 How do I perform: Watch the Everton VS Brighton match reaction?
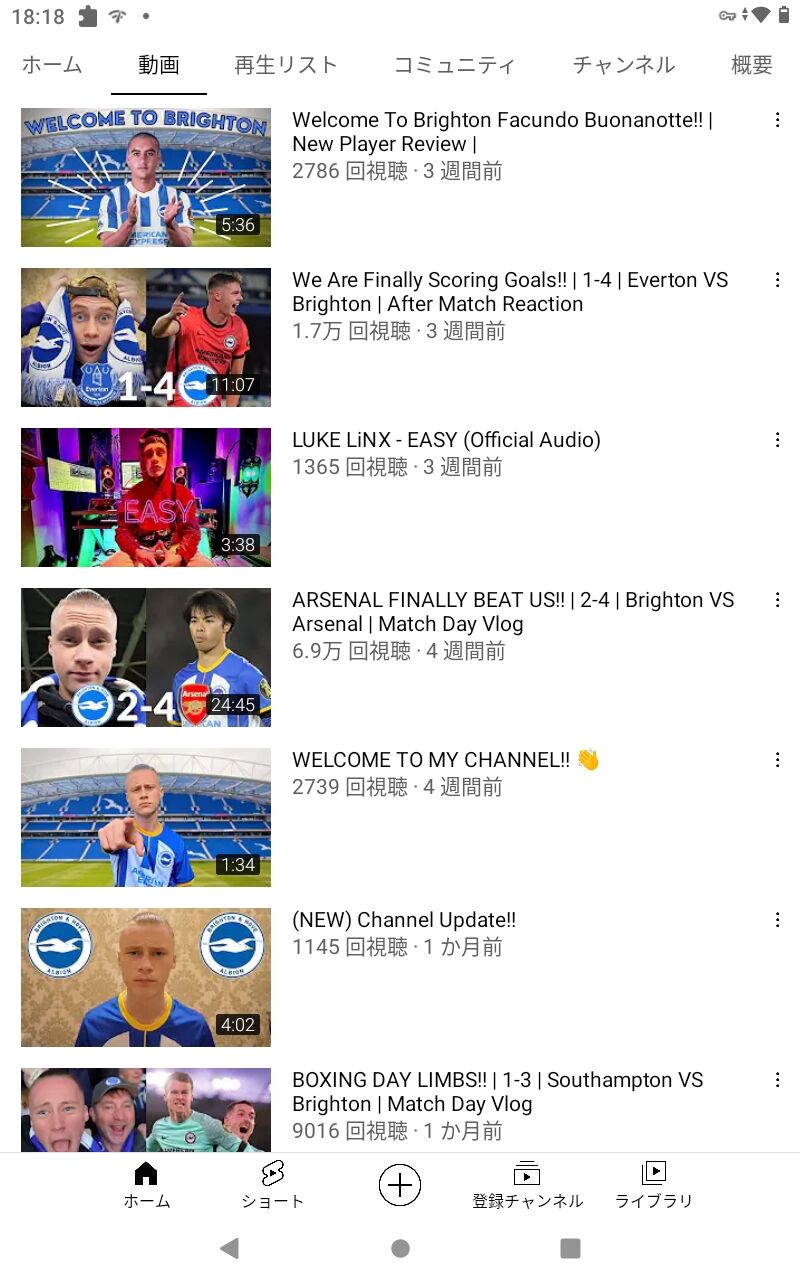coord(146,337)
